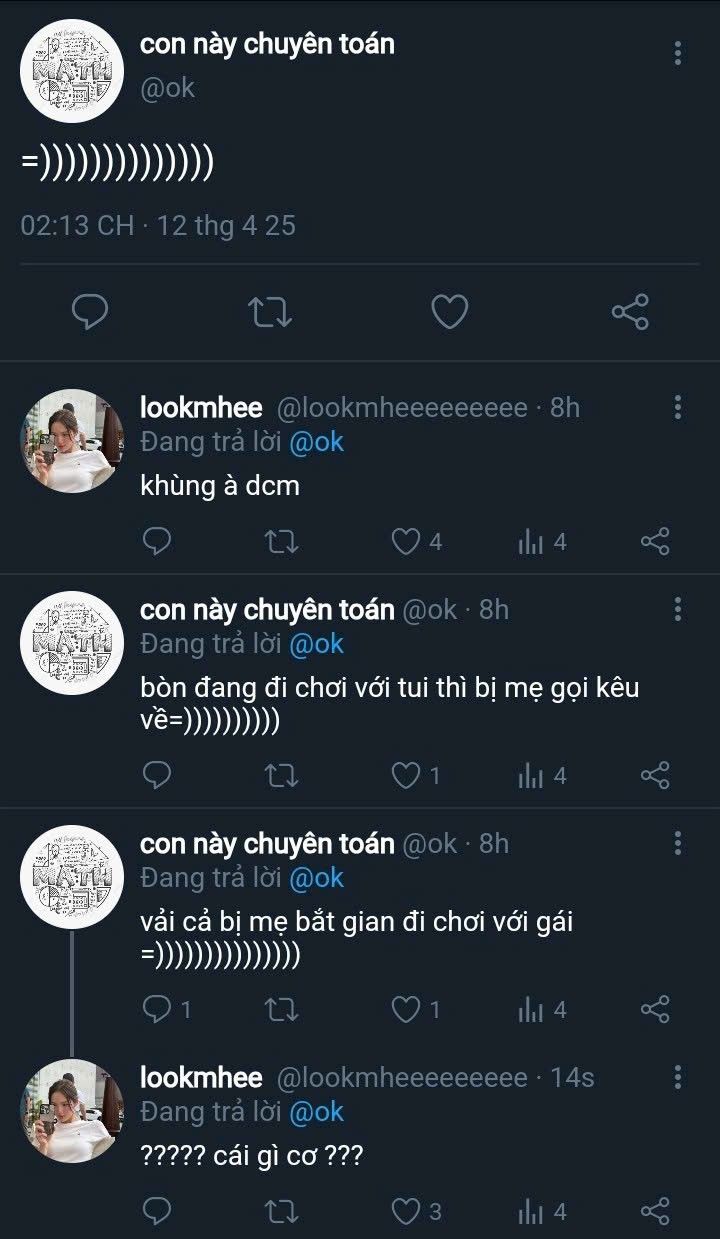Reply to the main =))) post
Viewport: 720px width, 1239px height.
click(90, 312)
